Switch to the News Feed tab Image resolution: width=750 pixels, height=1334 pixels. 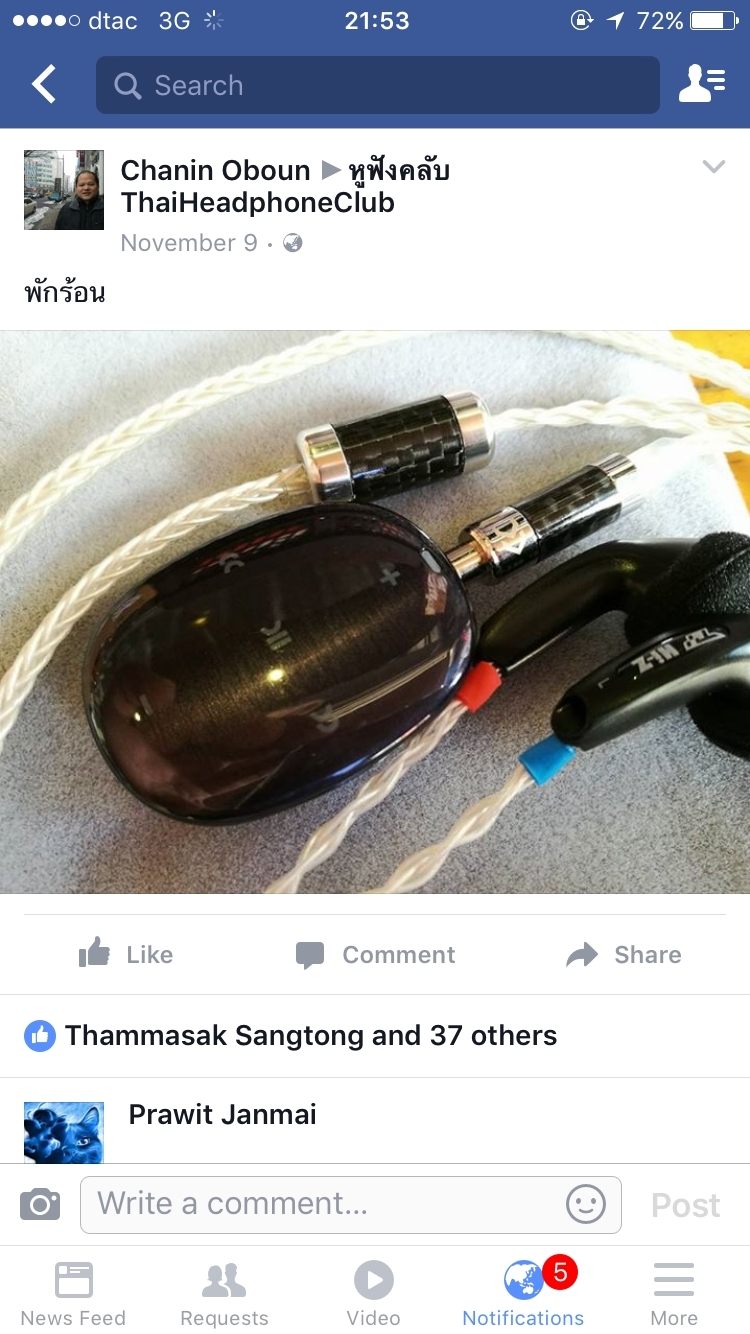(x=73, y=1293)
